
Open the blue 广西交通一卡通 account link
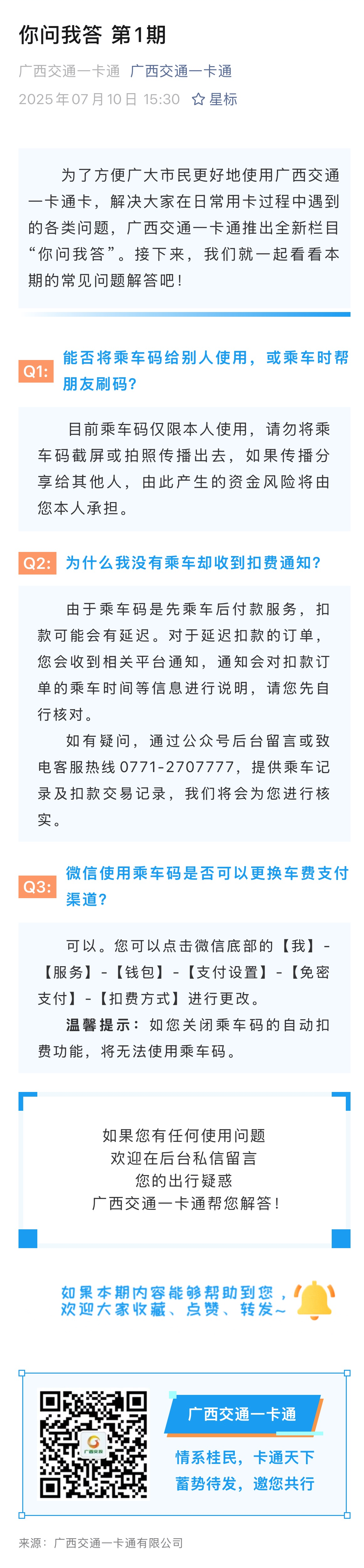point(181,71)
